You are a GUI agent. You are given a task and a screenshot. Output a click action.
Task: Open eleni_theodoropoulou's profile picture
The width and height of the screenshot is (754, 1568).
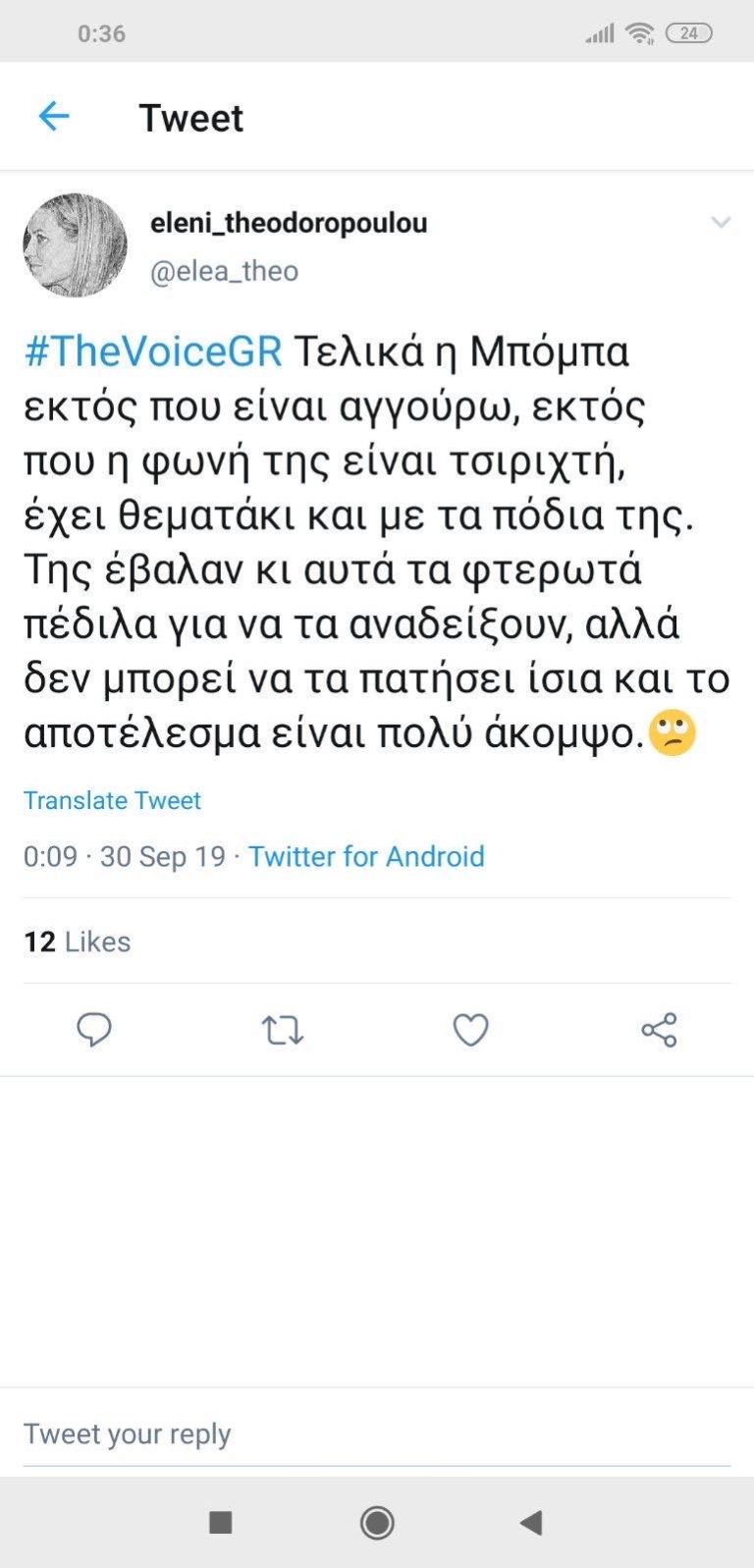point(76,245)
